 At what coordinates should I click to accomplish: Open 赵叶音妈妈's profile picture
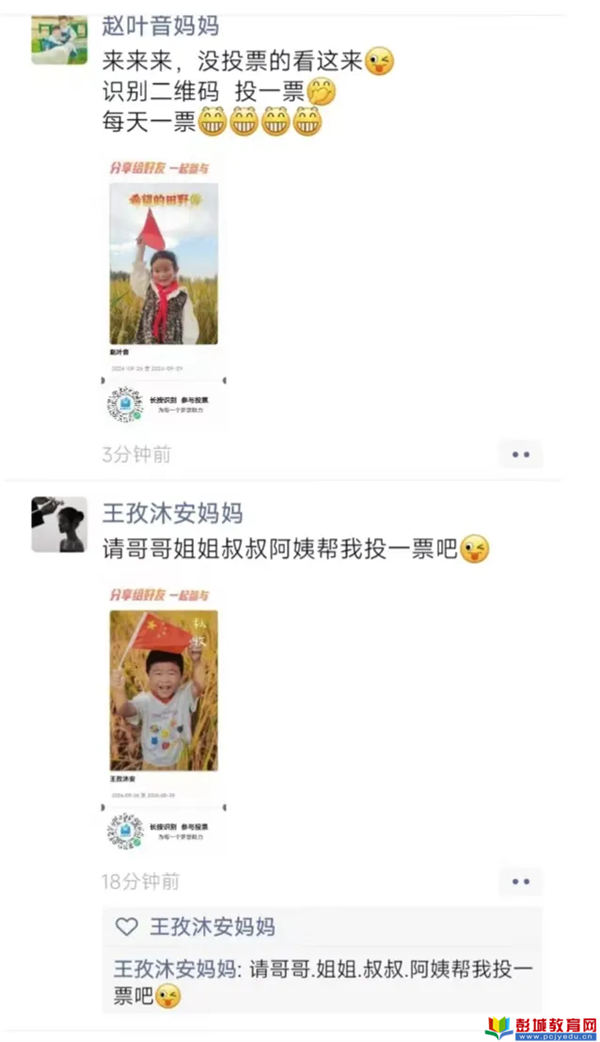pos(58,38)
